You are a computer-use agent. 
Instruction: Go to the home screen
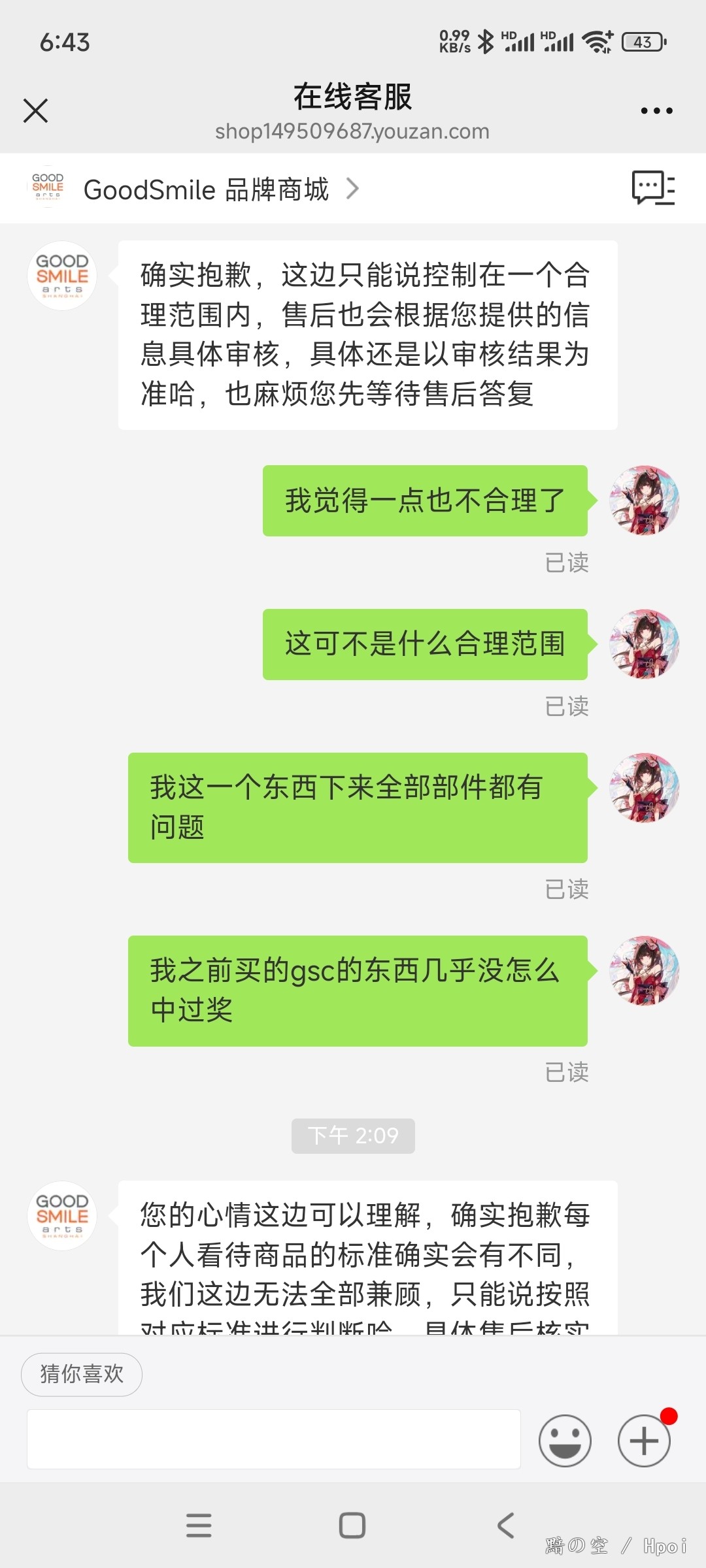pos(352,1526)
